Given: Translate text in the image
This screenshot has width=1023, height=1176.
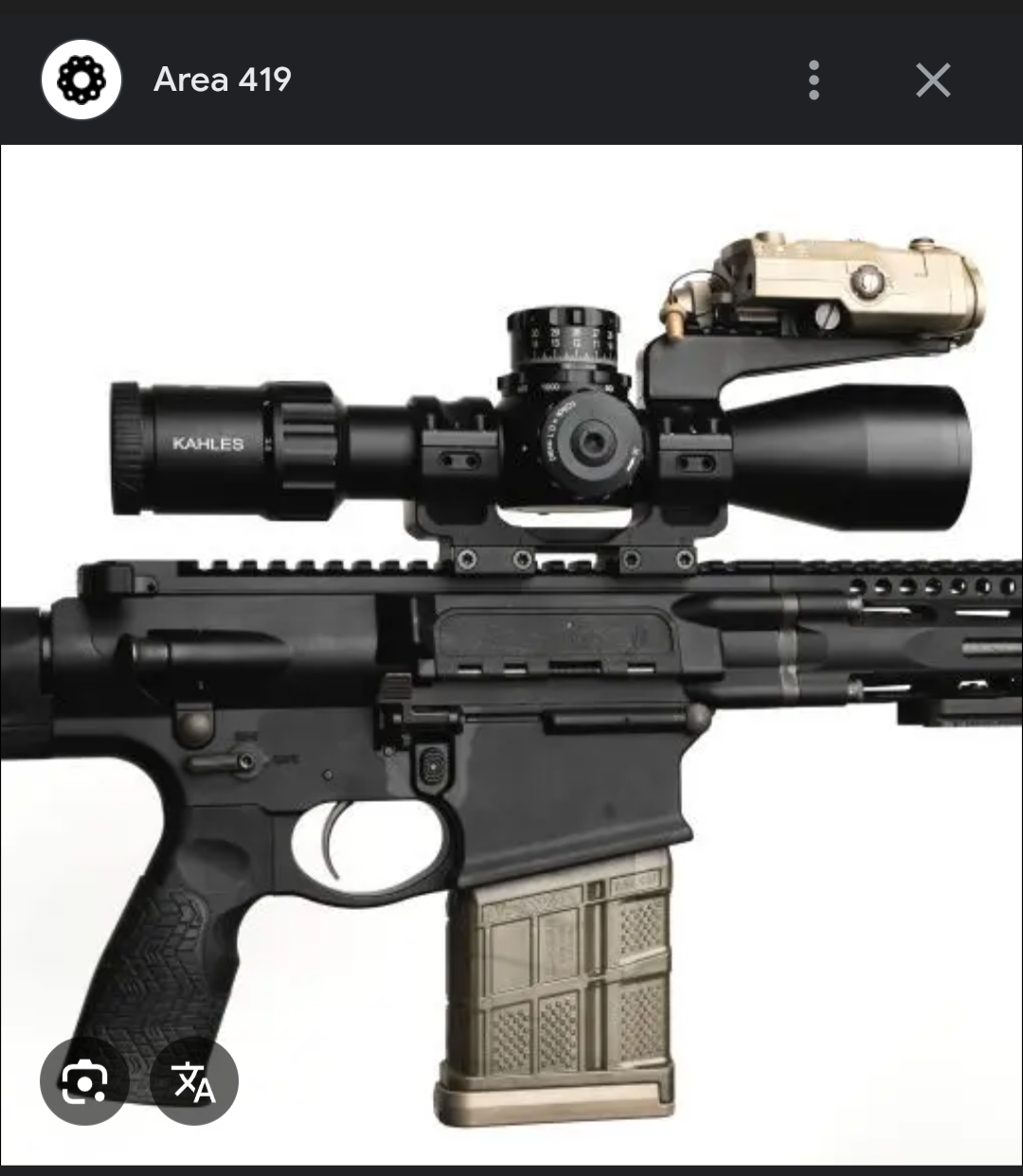Looking at the screenshot, I should coord(194,1080).
